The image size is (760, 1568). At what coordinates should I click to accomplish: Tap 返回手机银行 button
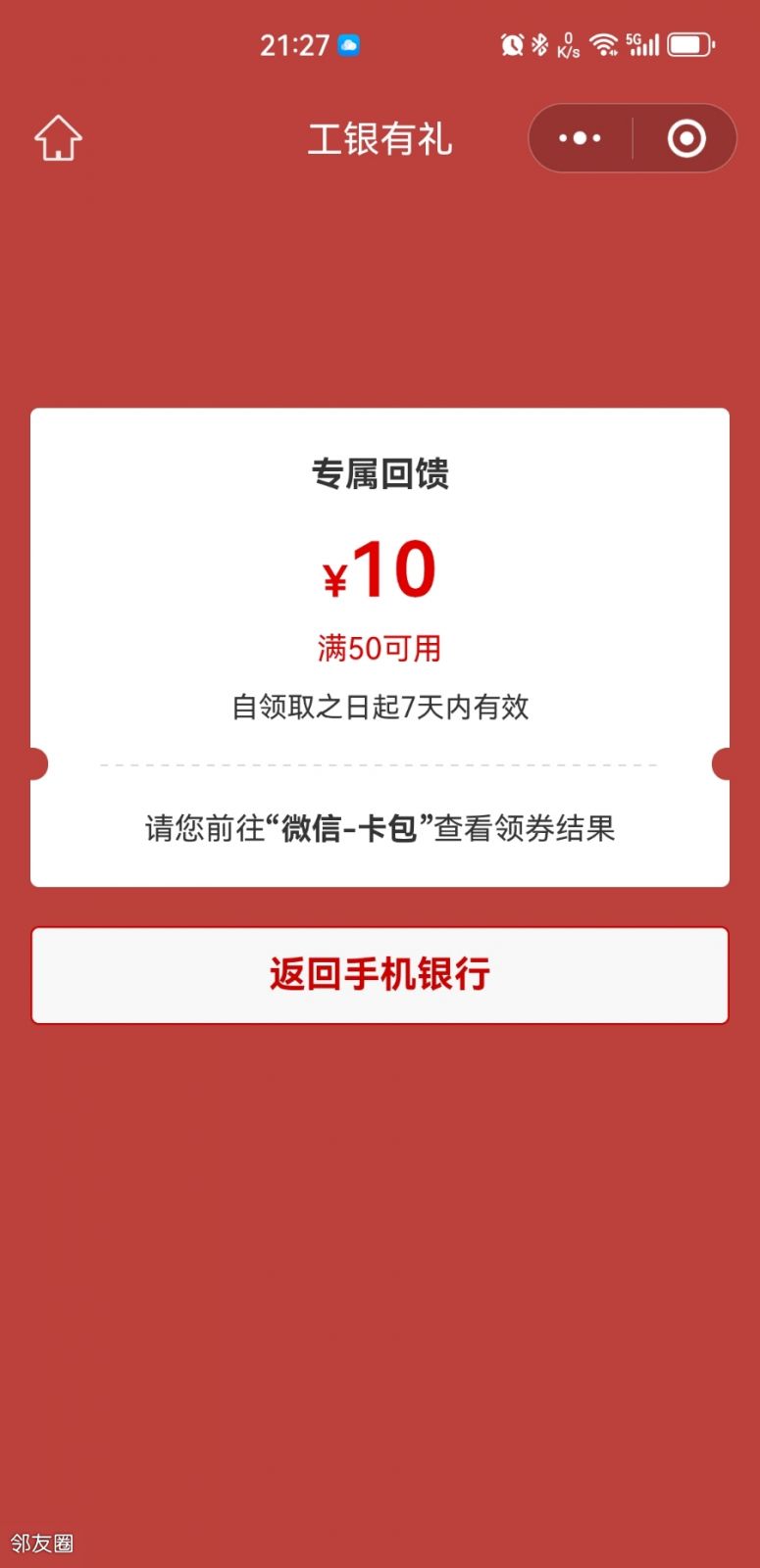(380, 975)
